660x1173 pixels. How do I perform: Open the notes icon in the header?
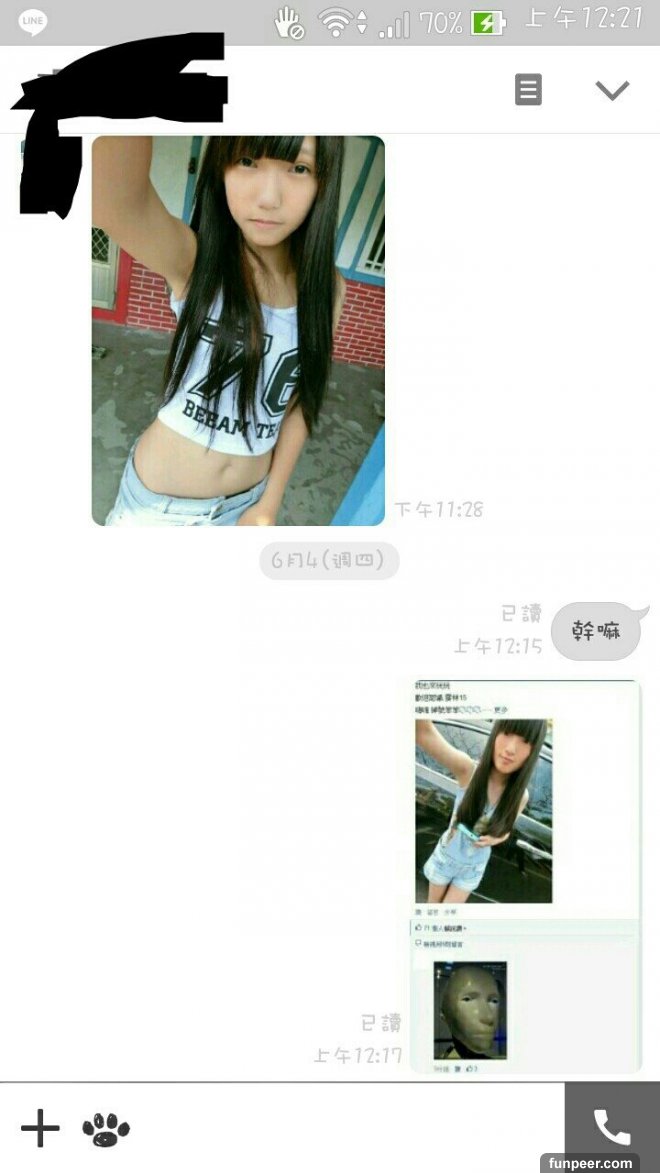[x=528, y=90]
